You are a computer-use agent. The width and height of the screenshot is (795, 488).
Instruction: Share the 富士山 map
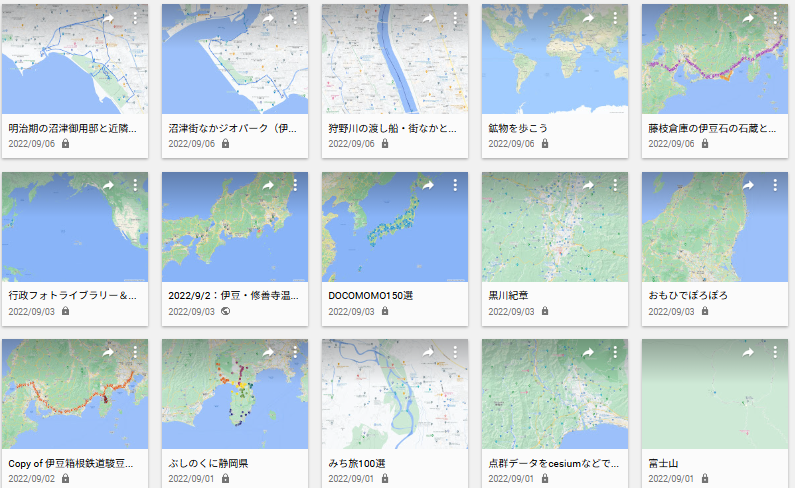(x=748, y=353)
